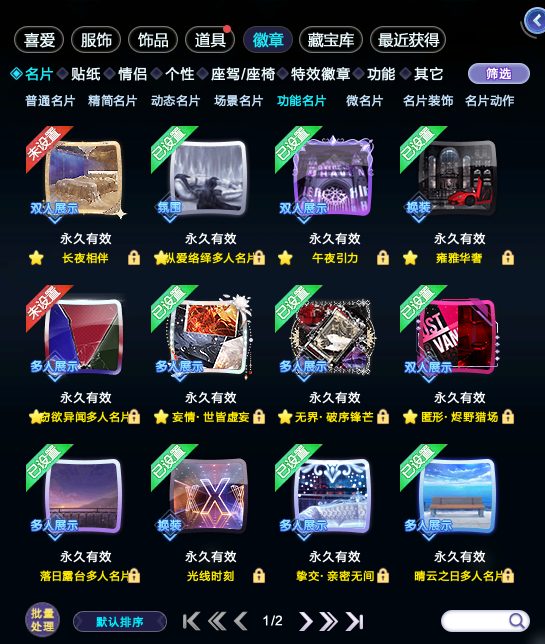Jump to the last page
This screenshot has width=545, height=644.
[354, 621]
